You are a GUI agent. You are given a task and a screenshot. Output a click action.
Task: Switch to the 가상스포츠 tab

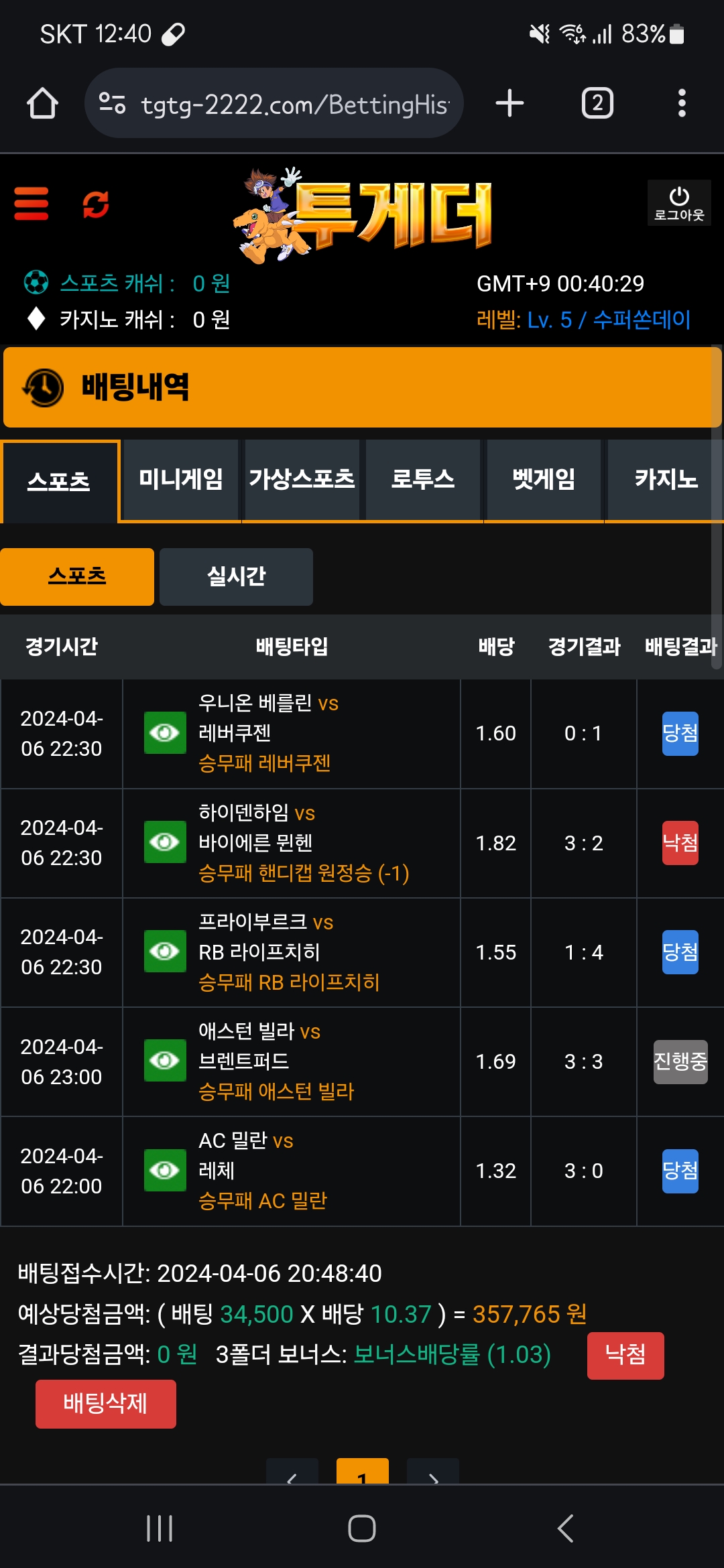pos(302,480)
